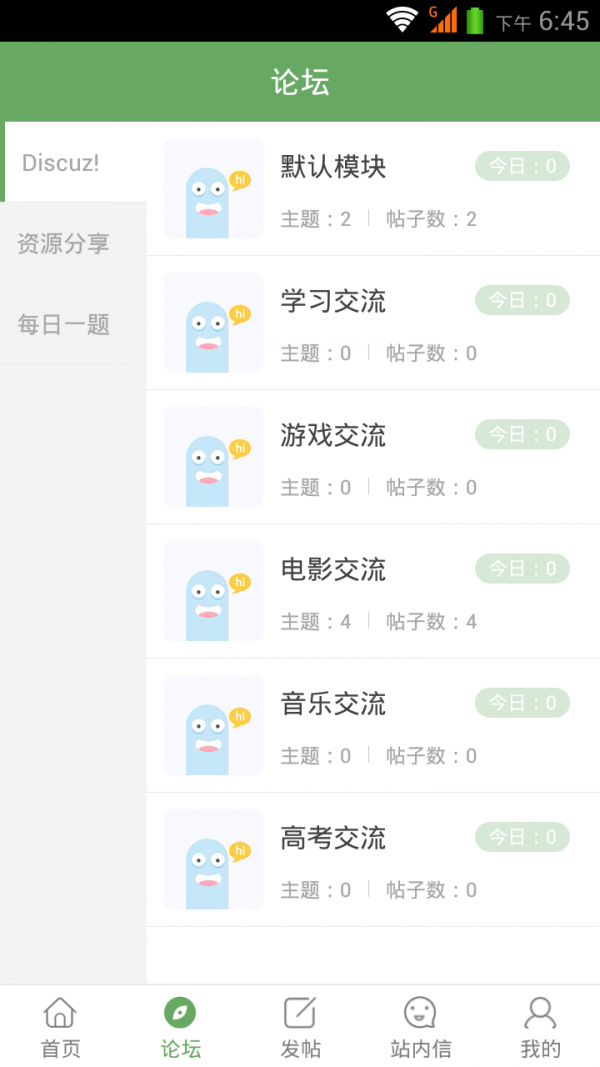Switch to the 我的 profile tab
This screenshot has height=1067, width=600.
540,1027
